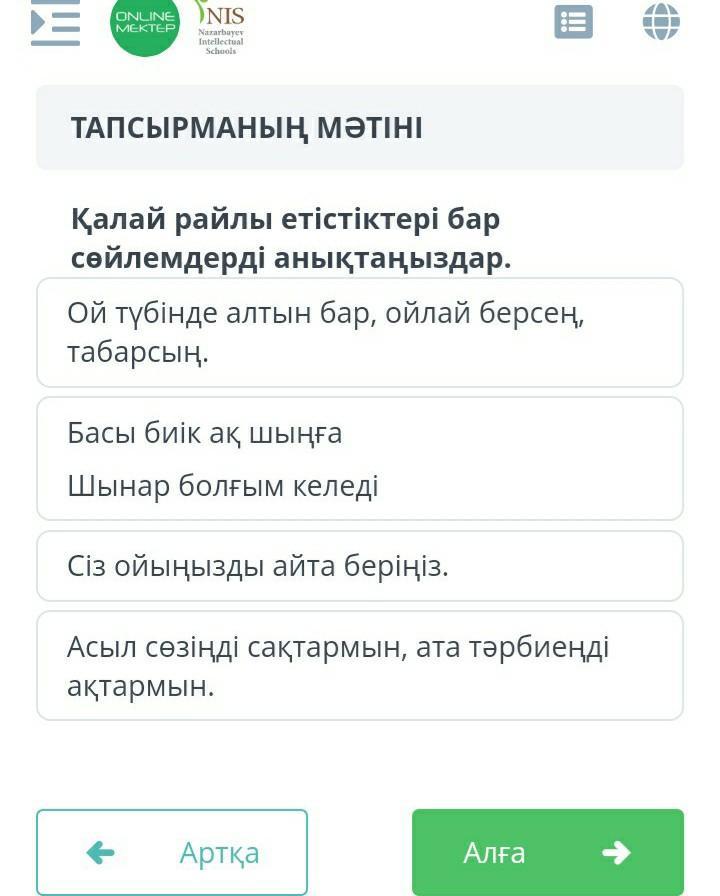Pick answer 'Сіз ойыңызды айта беріңіз'

360,566
